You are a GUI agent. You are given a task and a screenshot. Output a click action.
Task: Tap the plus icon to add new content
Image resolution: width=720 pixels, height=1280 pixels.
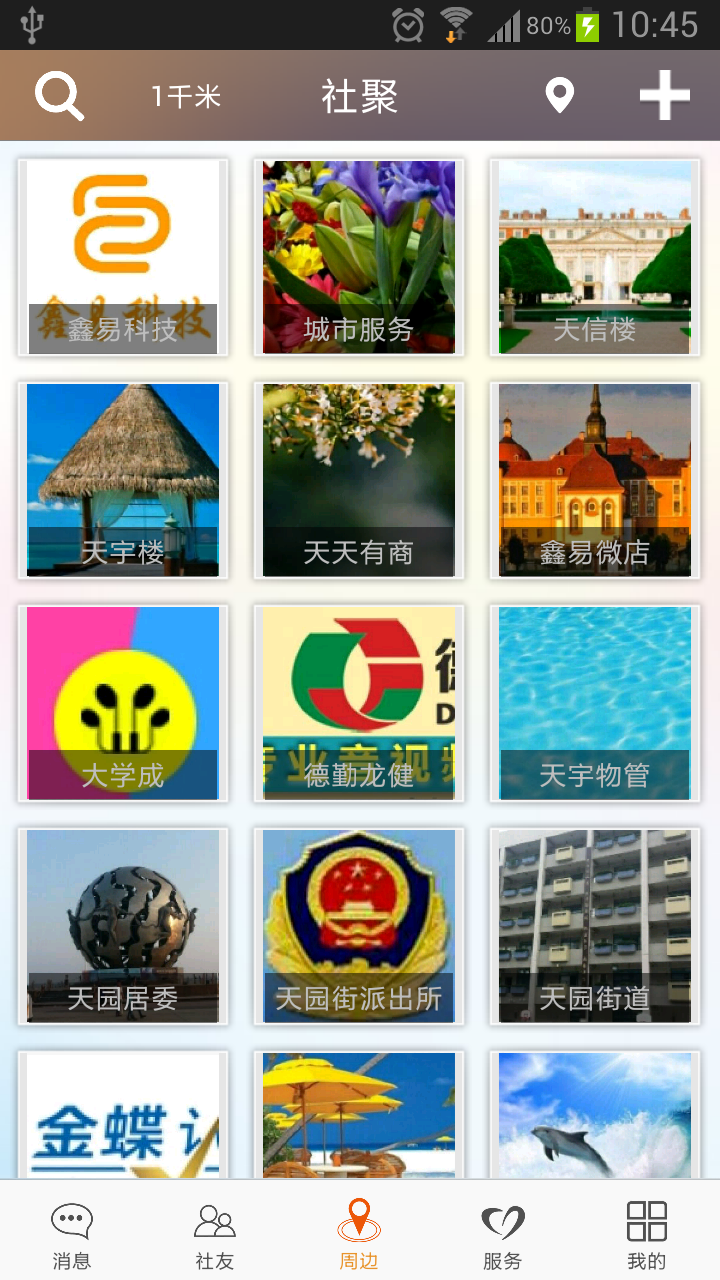[662, 95]
